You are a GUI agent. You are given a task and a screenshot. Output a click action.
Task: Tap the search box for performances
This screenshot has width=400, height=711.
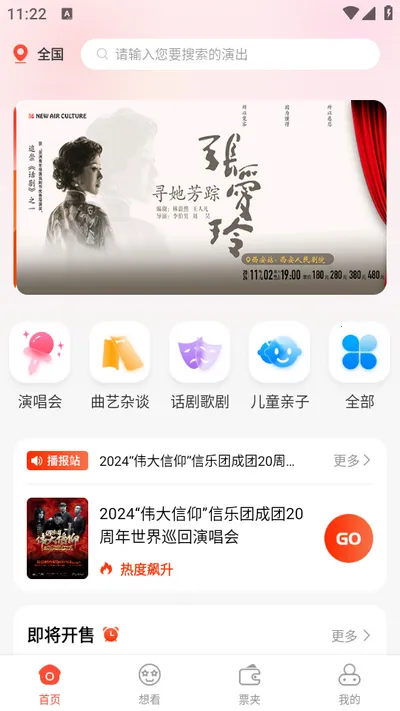pyautogui.click(x=230, y=54)
